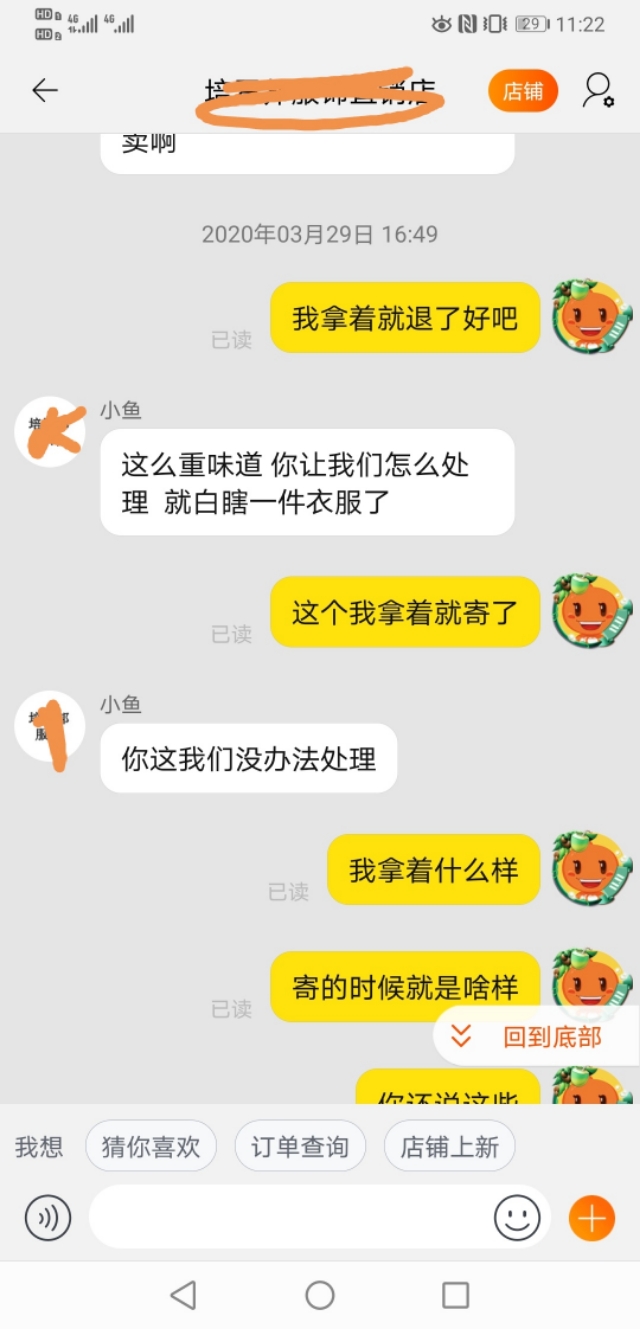This screenshot has height=1329, width=640.
Task: Open the orange plus attachments menu
Action: [591, 1218]
